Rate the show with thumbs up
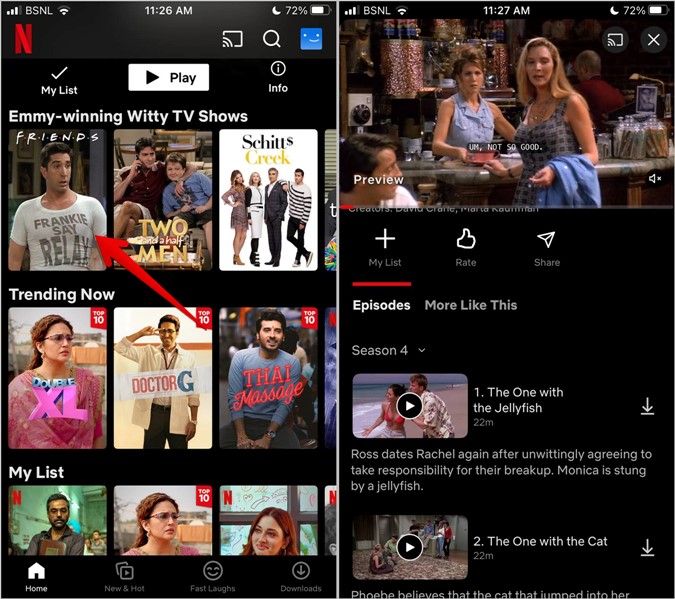675x599 pixels. coord(465,247)
